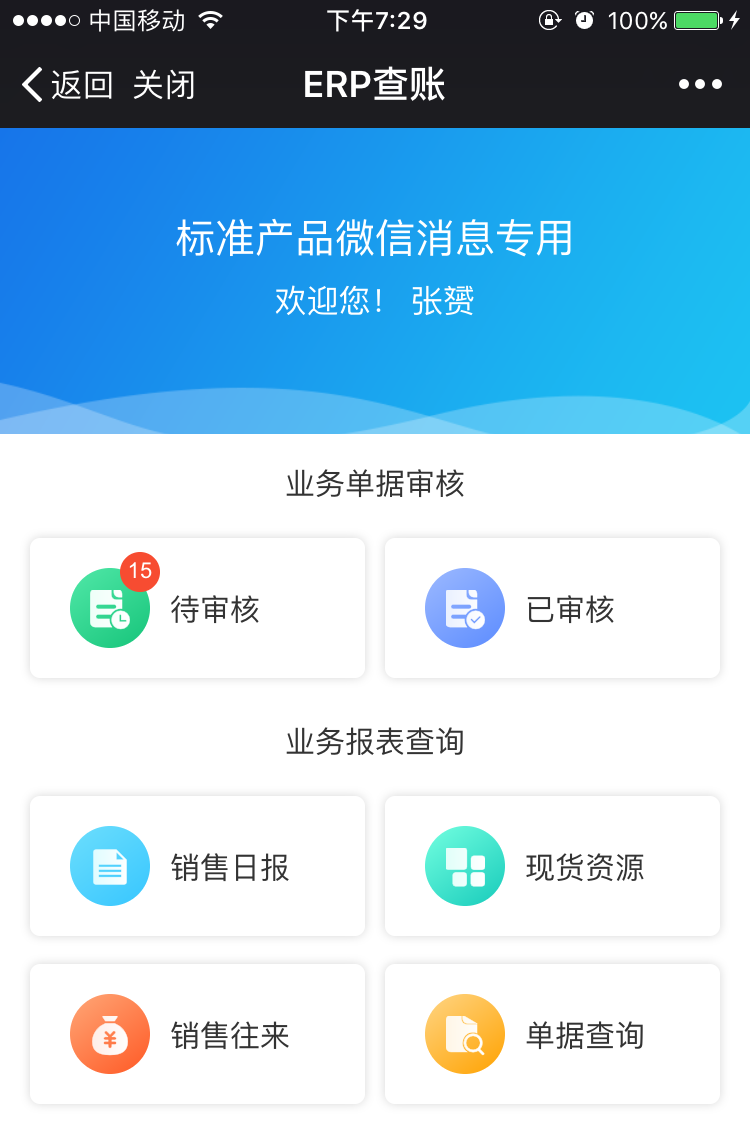Open the 已审核 approved documents card
The height and width of the screenshot is (1136, 750).
552,608
